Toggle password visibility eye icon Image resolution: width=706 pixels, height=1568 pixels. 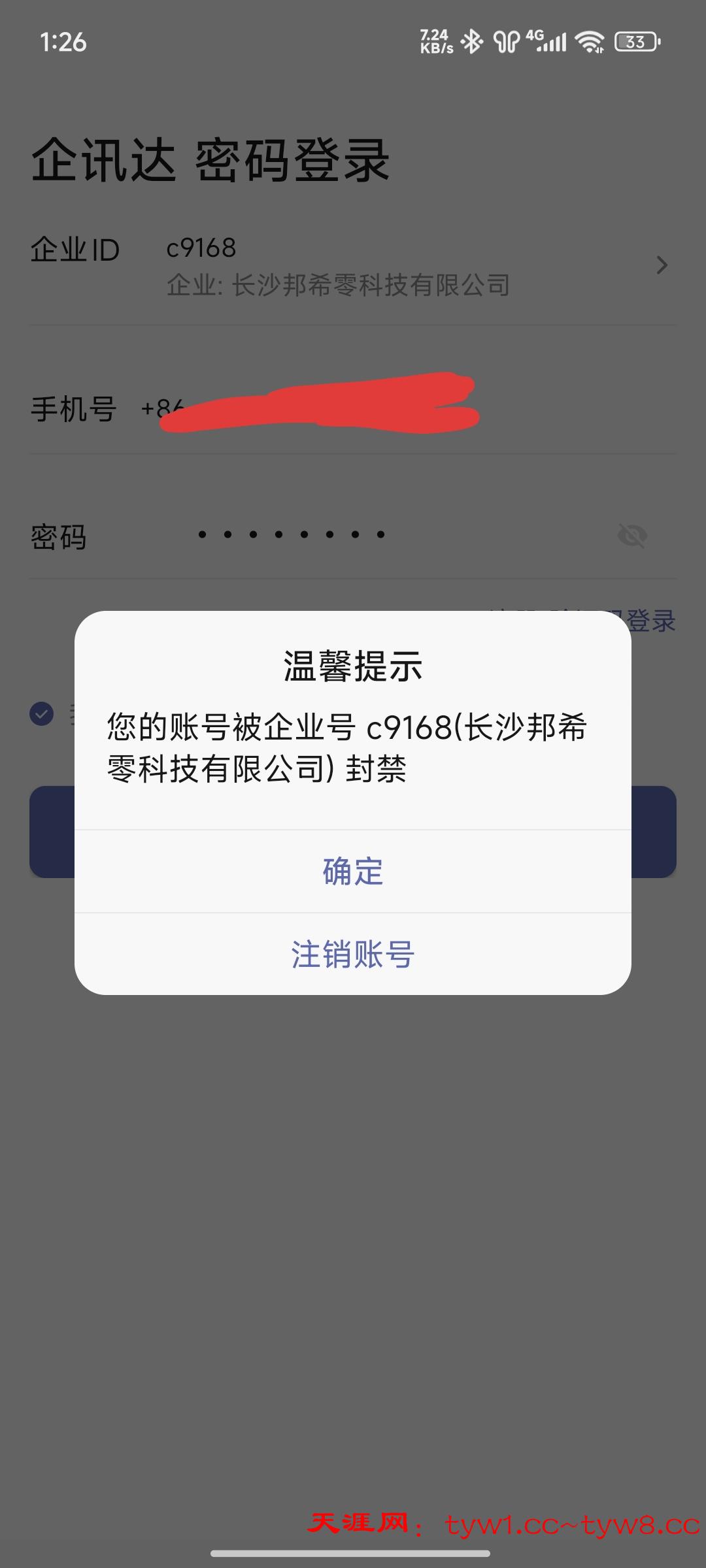[631, 536]
